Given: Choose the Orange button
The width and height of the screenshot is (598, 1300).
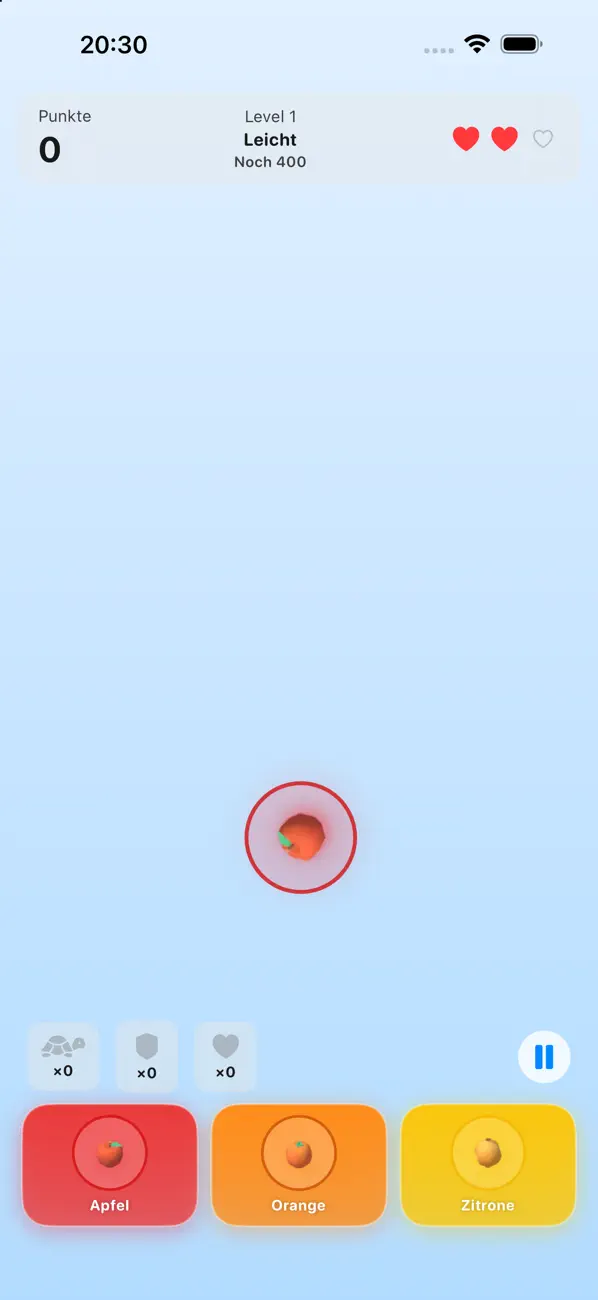Looking at the screenshot, I should pyautogui.click(x=299, y=1165).
